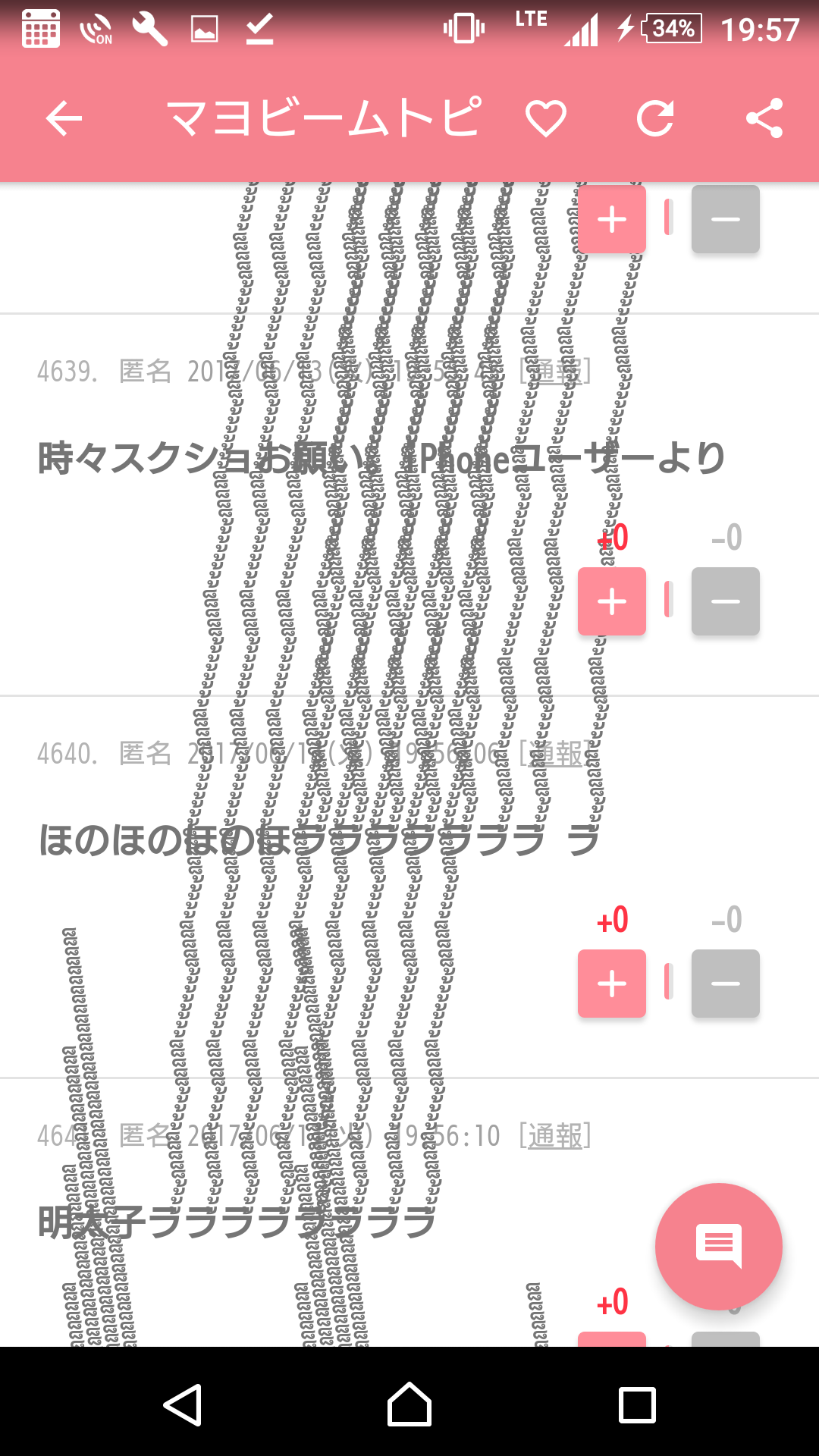Favorite this topic with the heart icon

point(546,119)
